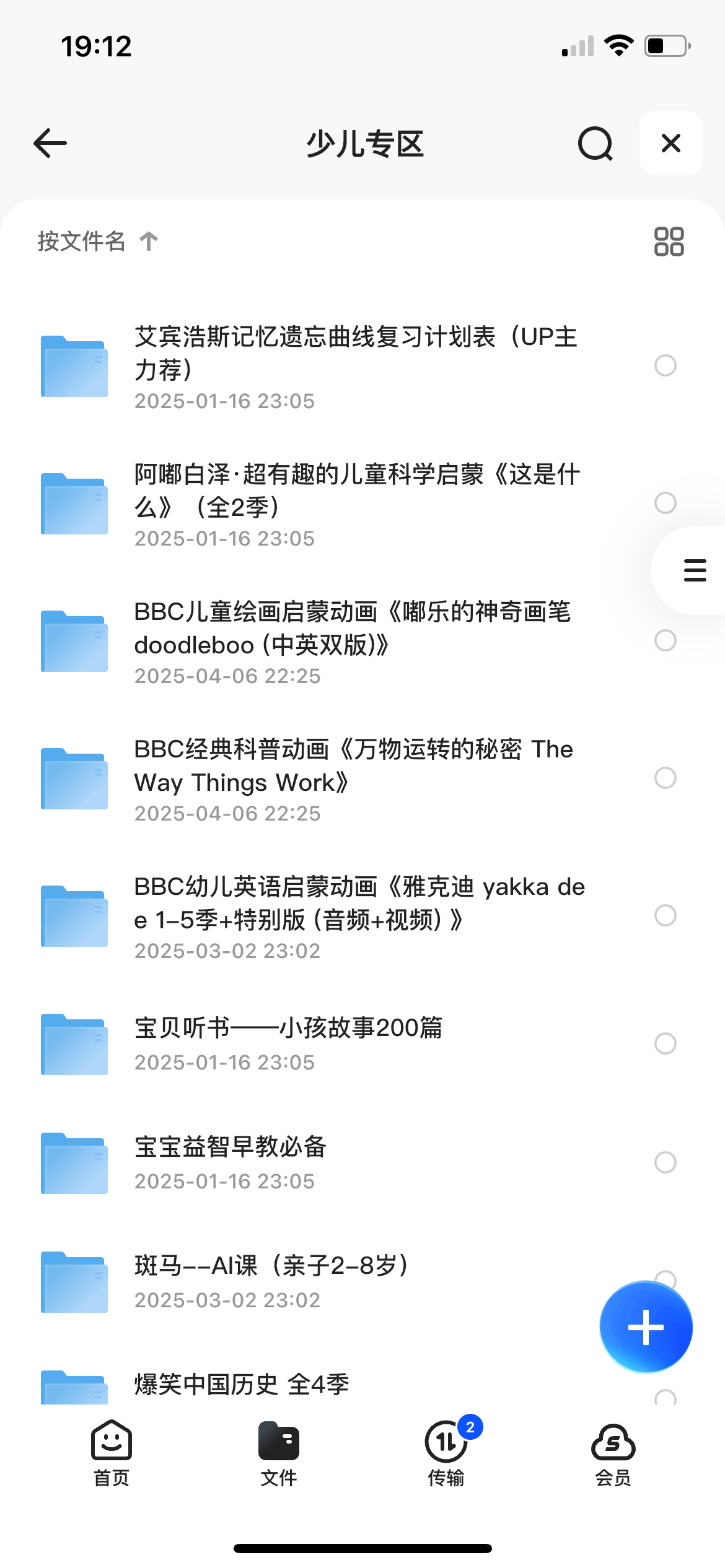The height and width of the screenshot is (1568, 725).
Task: Open the floating side menu handle
Action: (x=695, y=570)
